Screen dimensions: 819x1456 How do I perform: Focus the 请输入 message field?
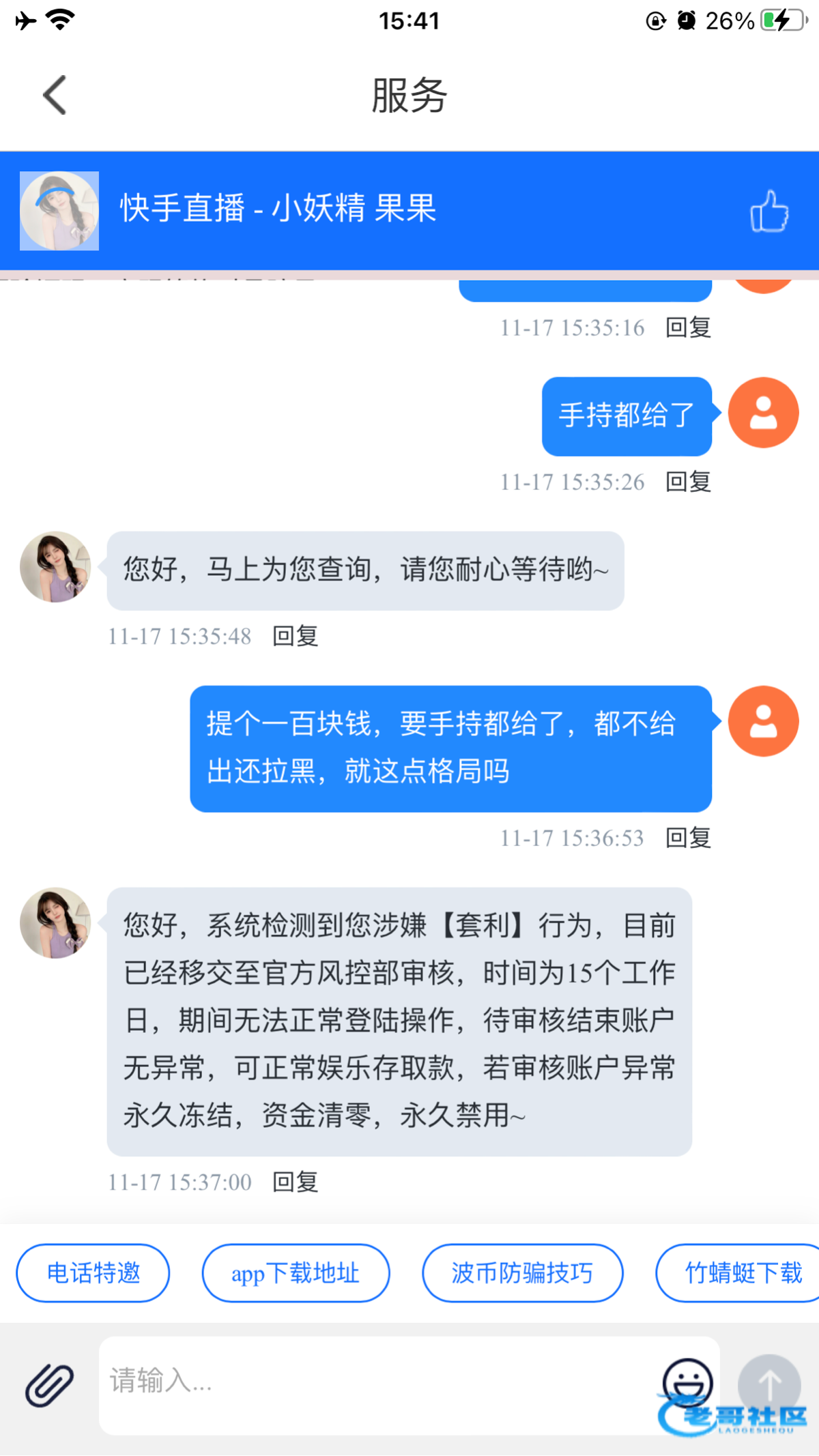[375, 1382]
